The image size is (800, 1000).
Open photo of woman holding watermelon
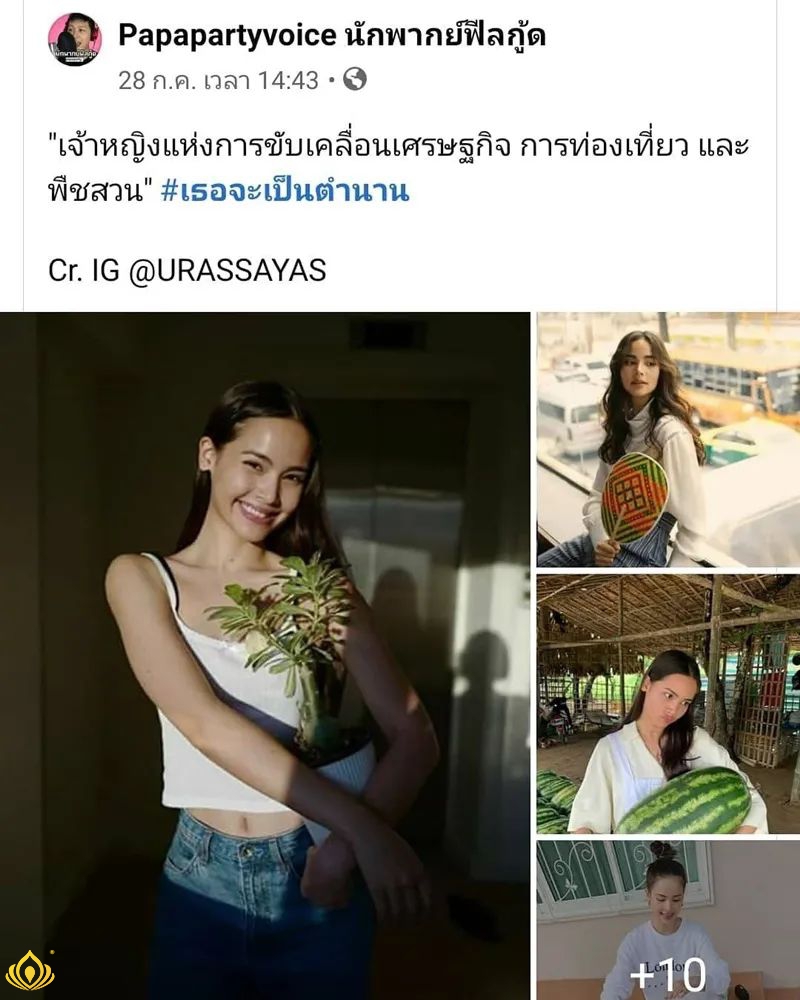(x=668, y=704)
